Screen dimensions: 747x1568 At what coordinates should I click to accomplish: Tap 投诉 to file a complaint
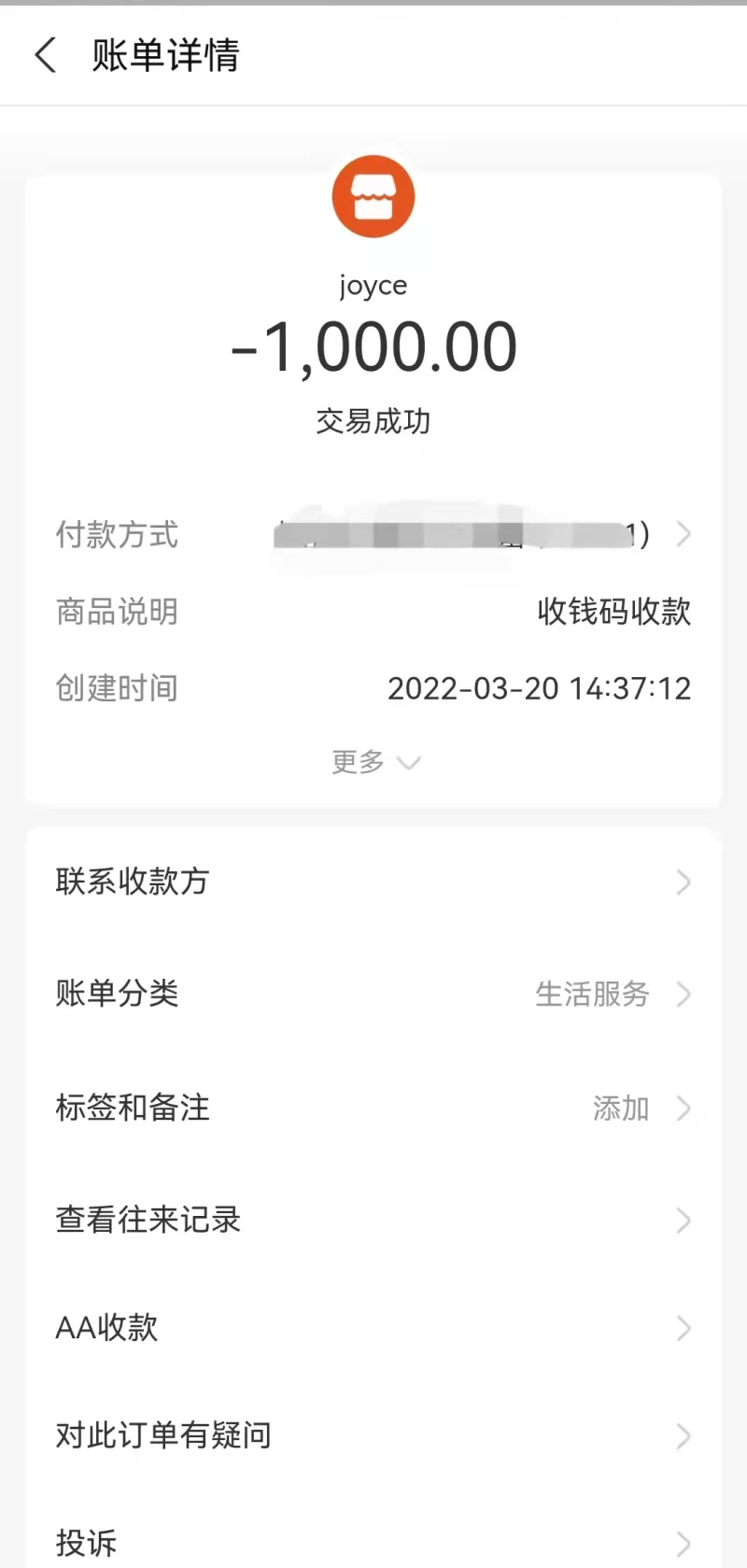(x=373, y=1542)
